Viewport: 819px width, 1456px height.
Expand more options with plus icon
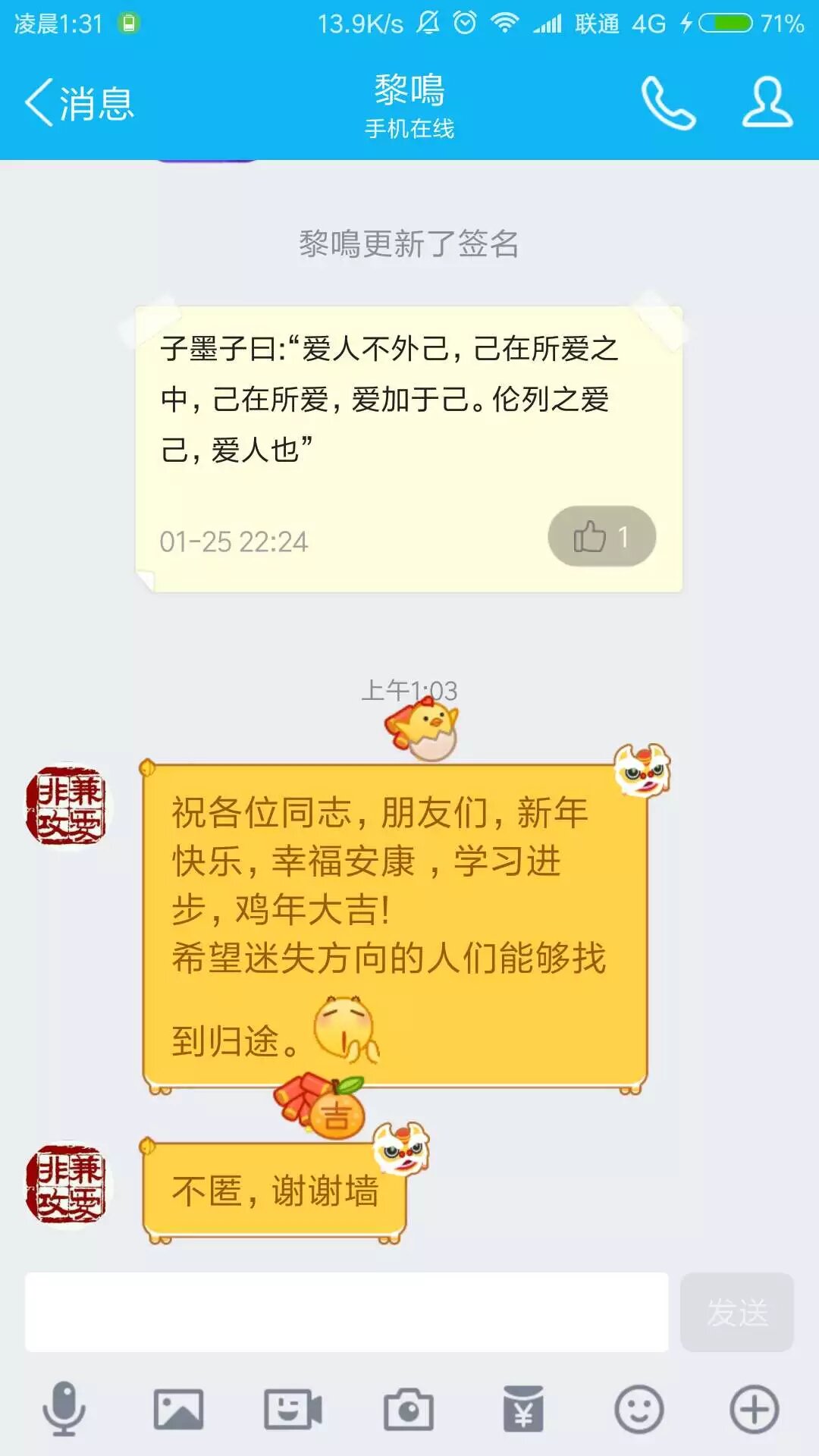point(754,1409)
